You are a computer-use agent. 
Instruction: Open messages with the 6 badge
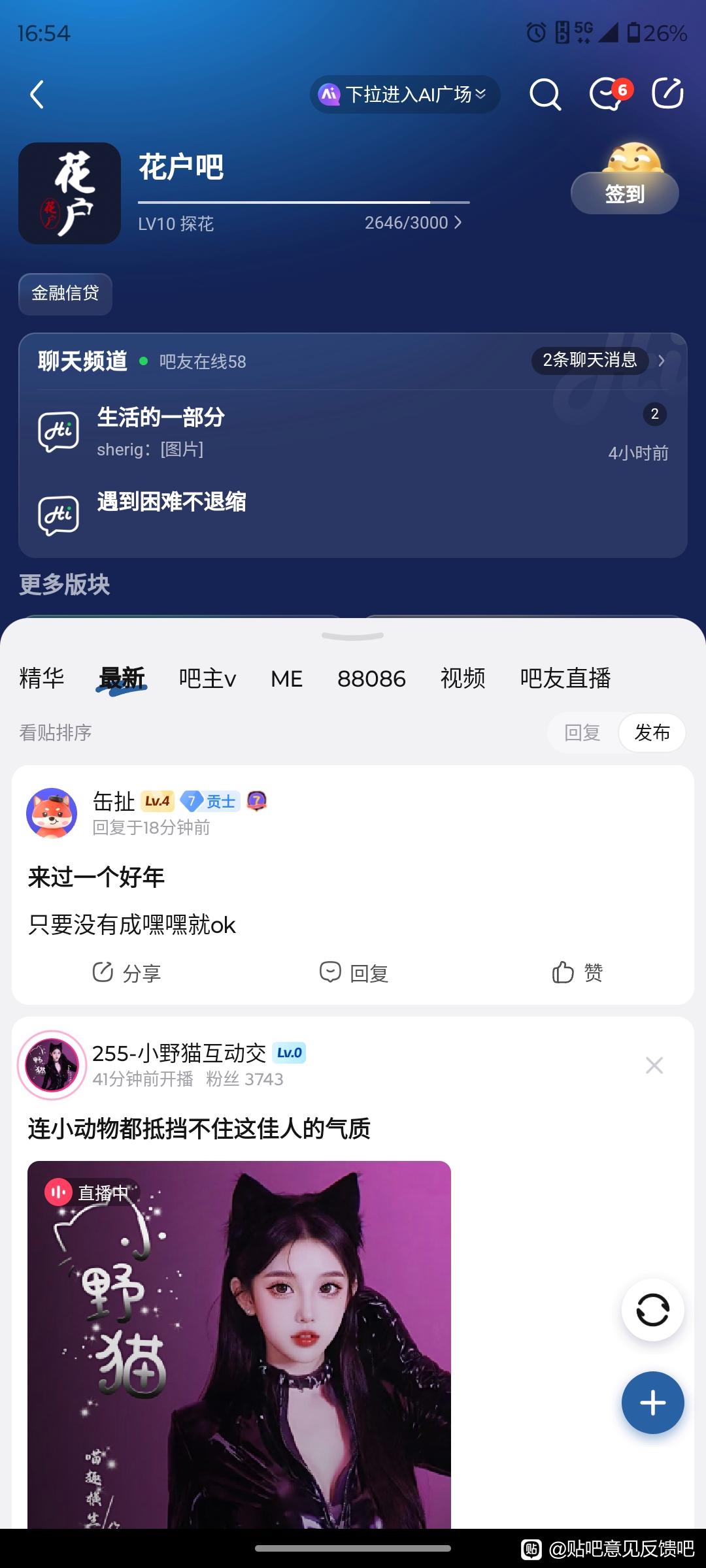pos(608,95)
